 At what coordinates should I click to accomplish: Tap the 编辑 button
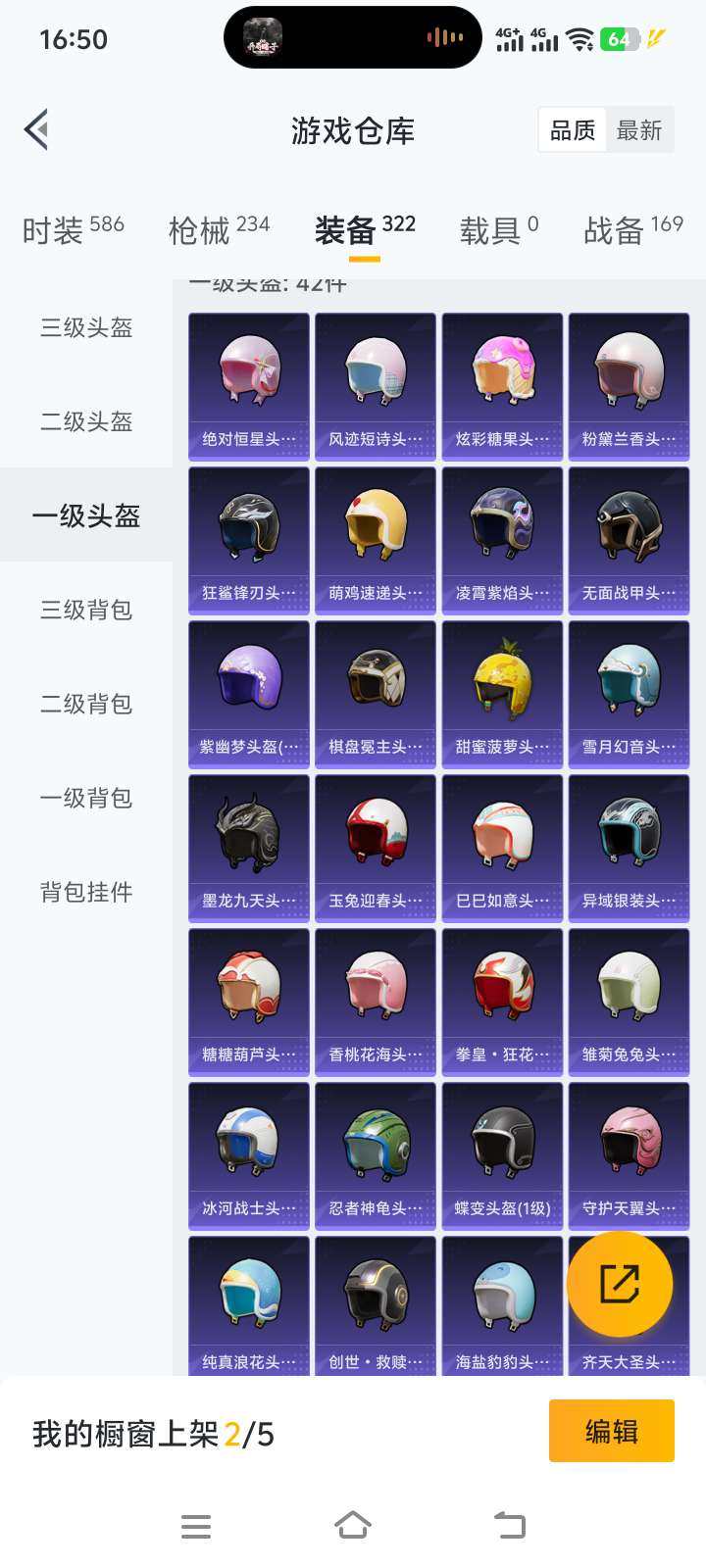[x=611, y=1431]
